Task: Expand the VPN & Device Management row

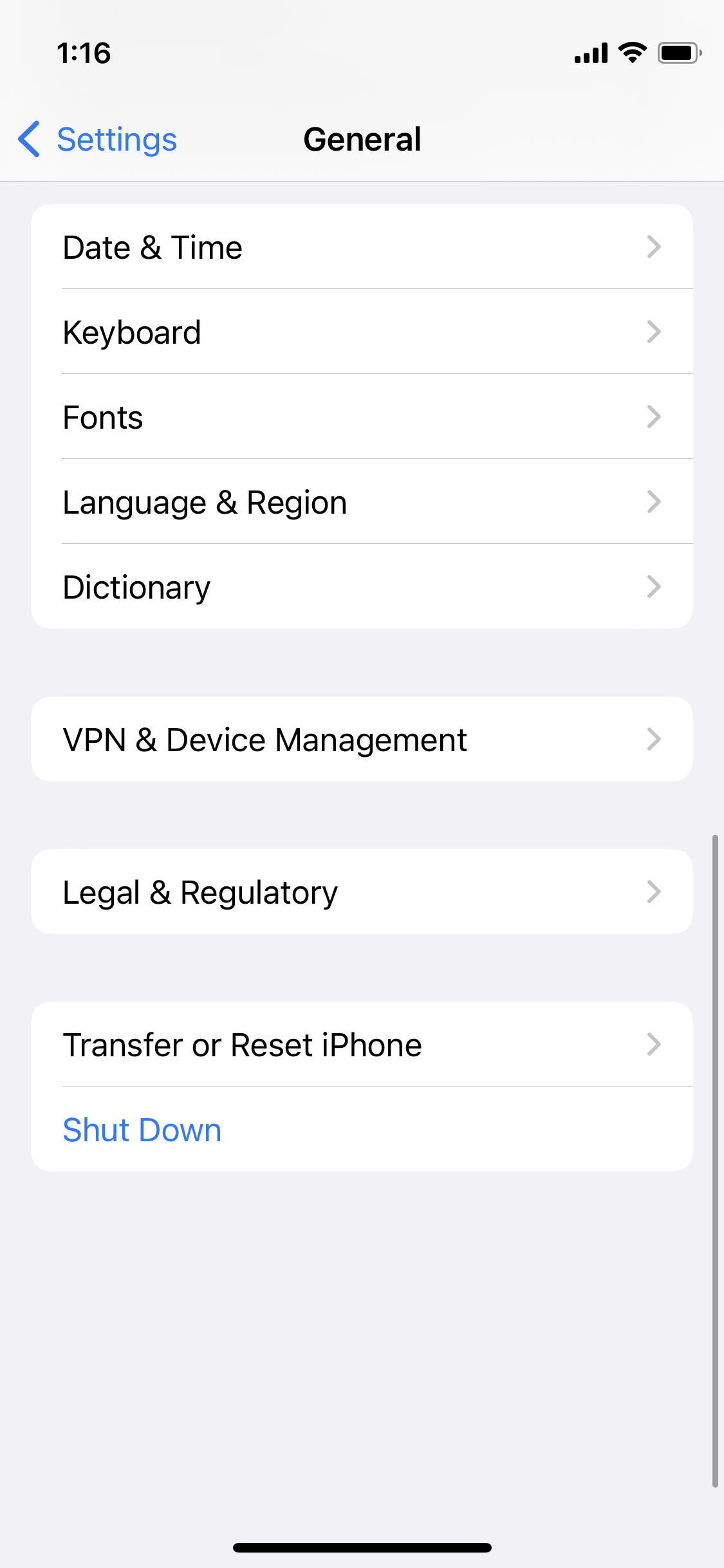Action: click(362, 738)
